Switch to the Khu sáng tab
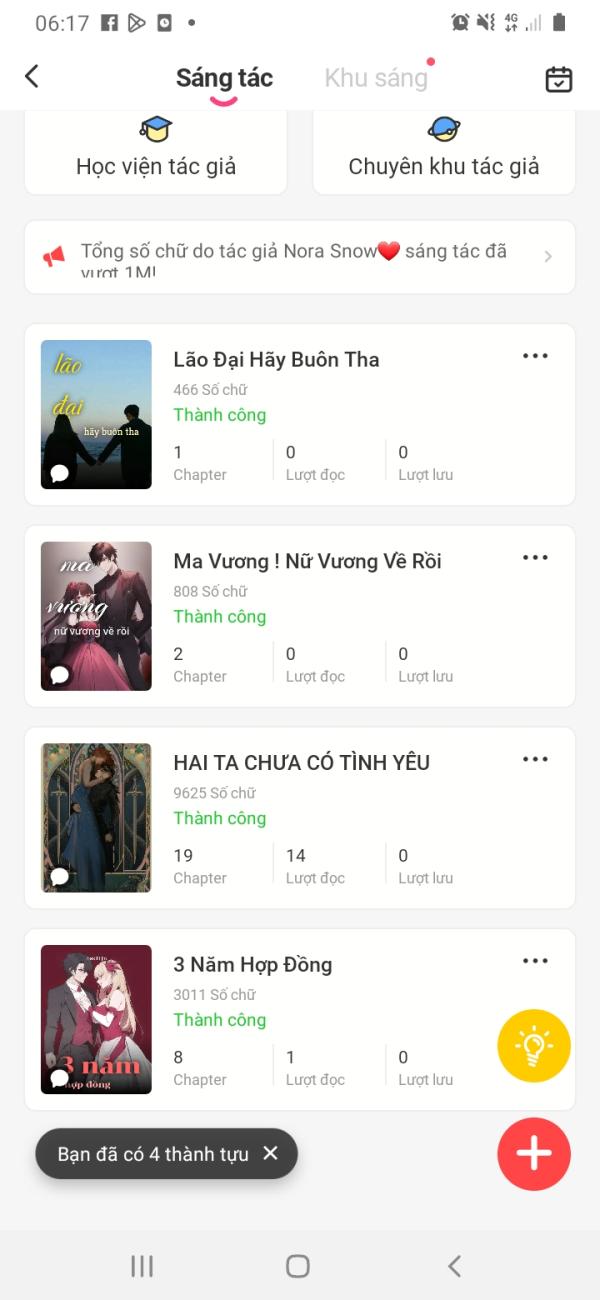 pos(376,78)
